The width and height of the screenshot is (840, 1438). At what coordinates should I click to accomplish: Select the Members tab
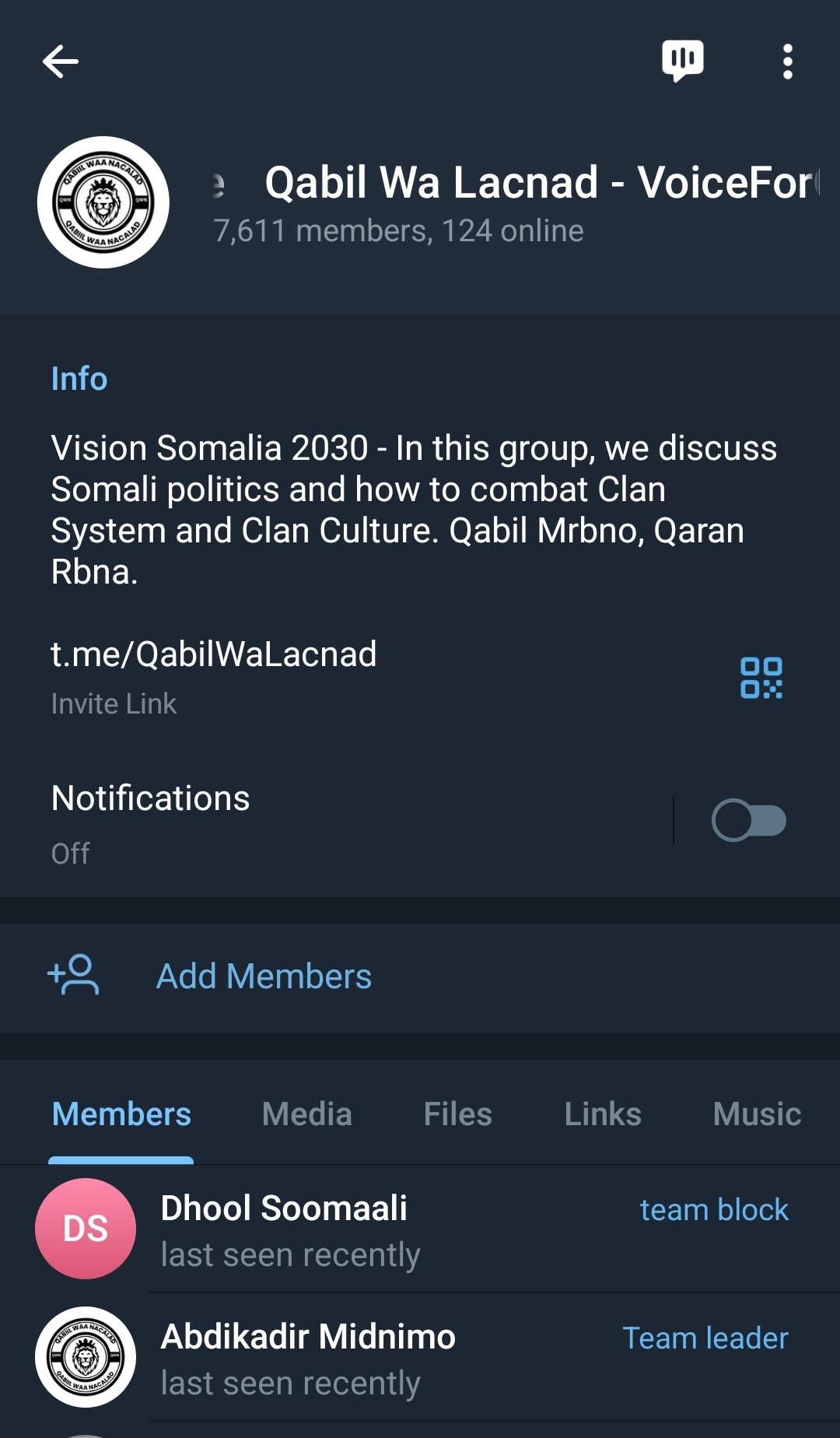(121, 1114)
